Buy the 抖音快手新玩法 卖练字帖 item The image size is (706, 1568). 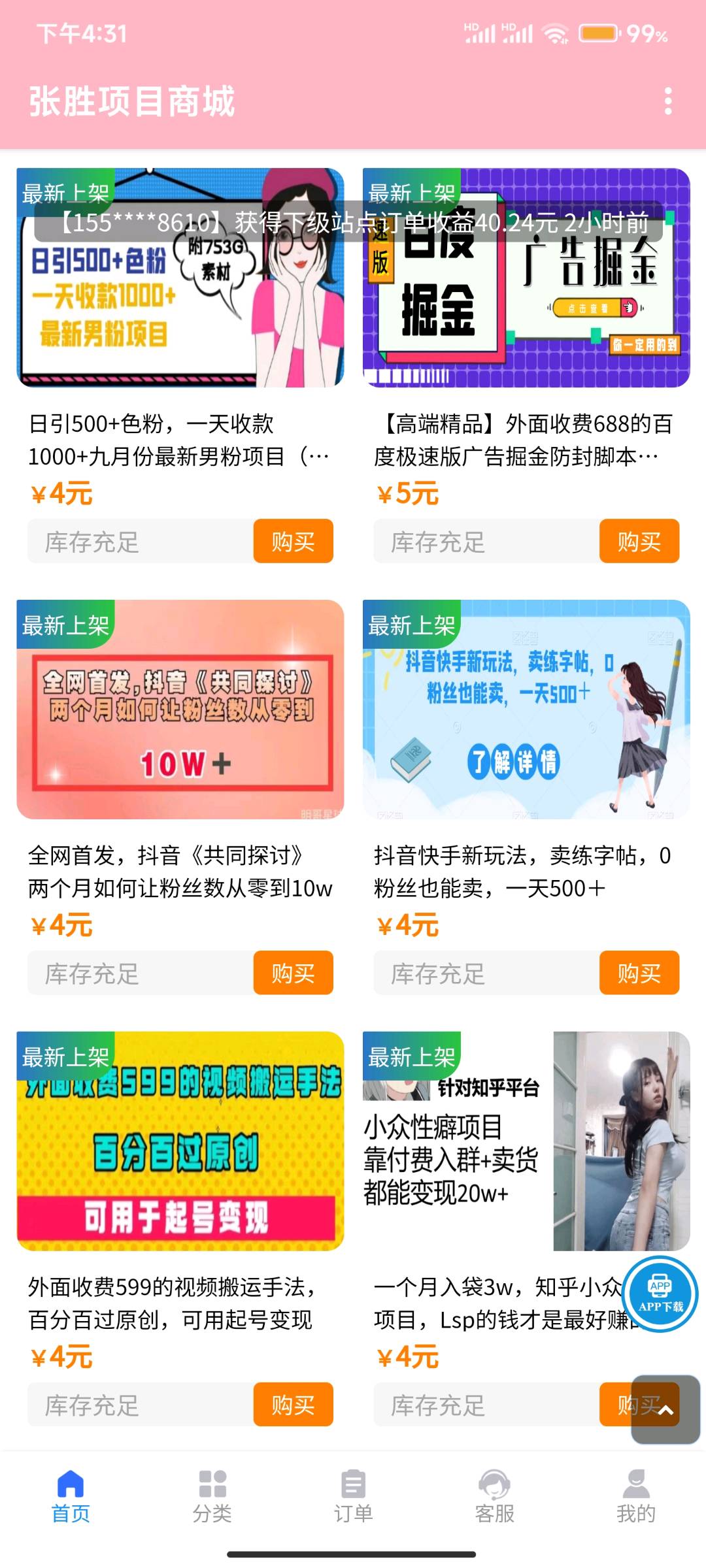click(x=639, y=973)
